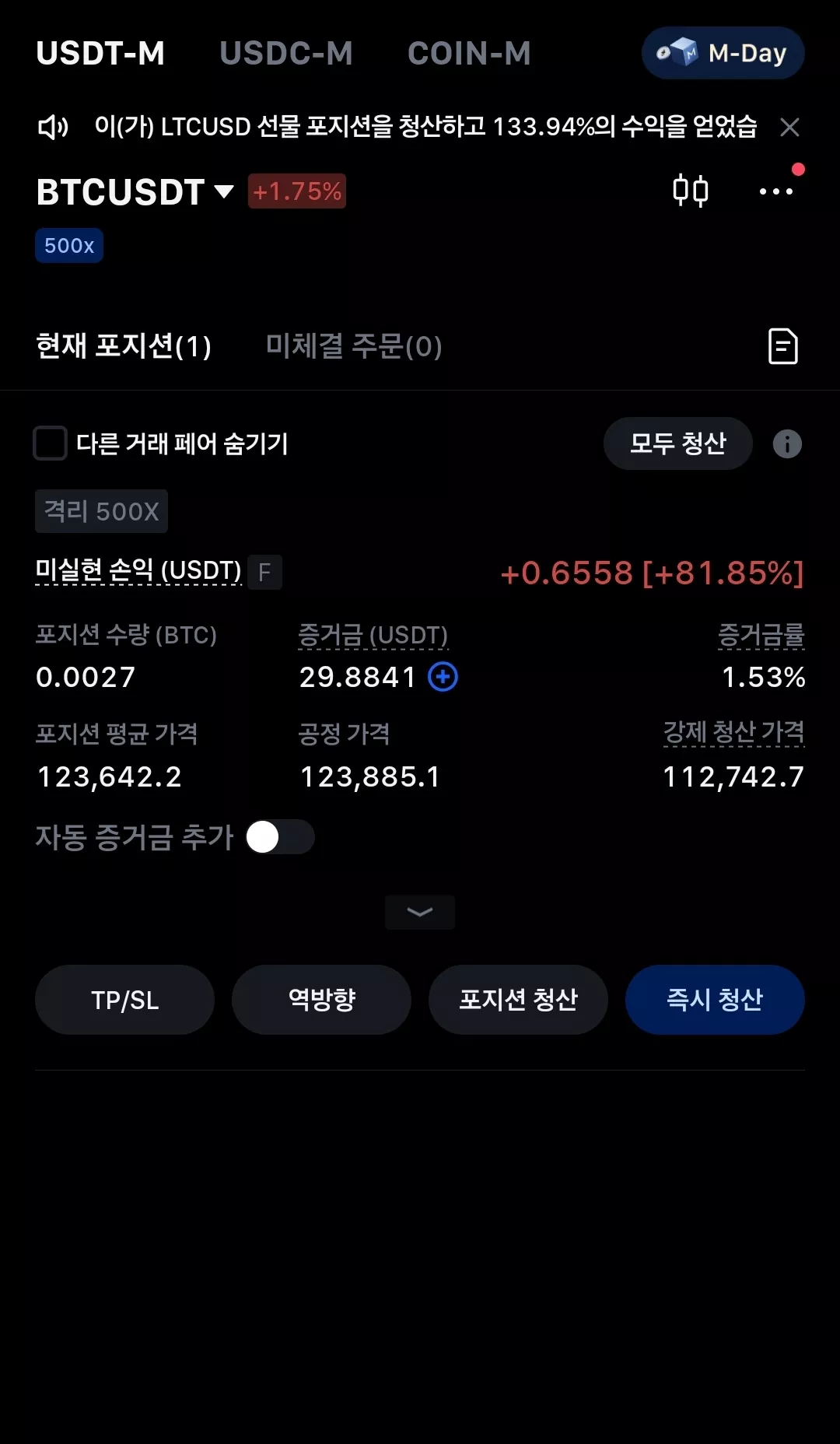The height and width of the screenshot is (1444, 840).
Task: Open the BTCUSDT pair dropdown
Action: pyautogui.click(x=135, y=191)
